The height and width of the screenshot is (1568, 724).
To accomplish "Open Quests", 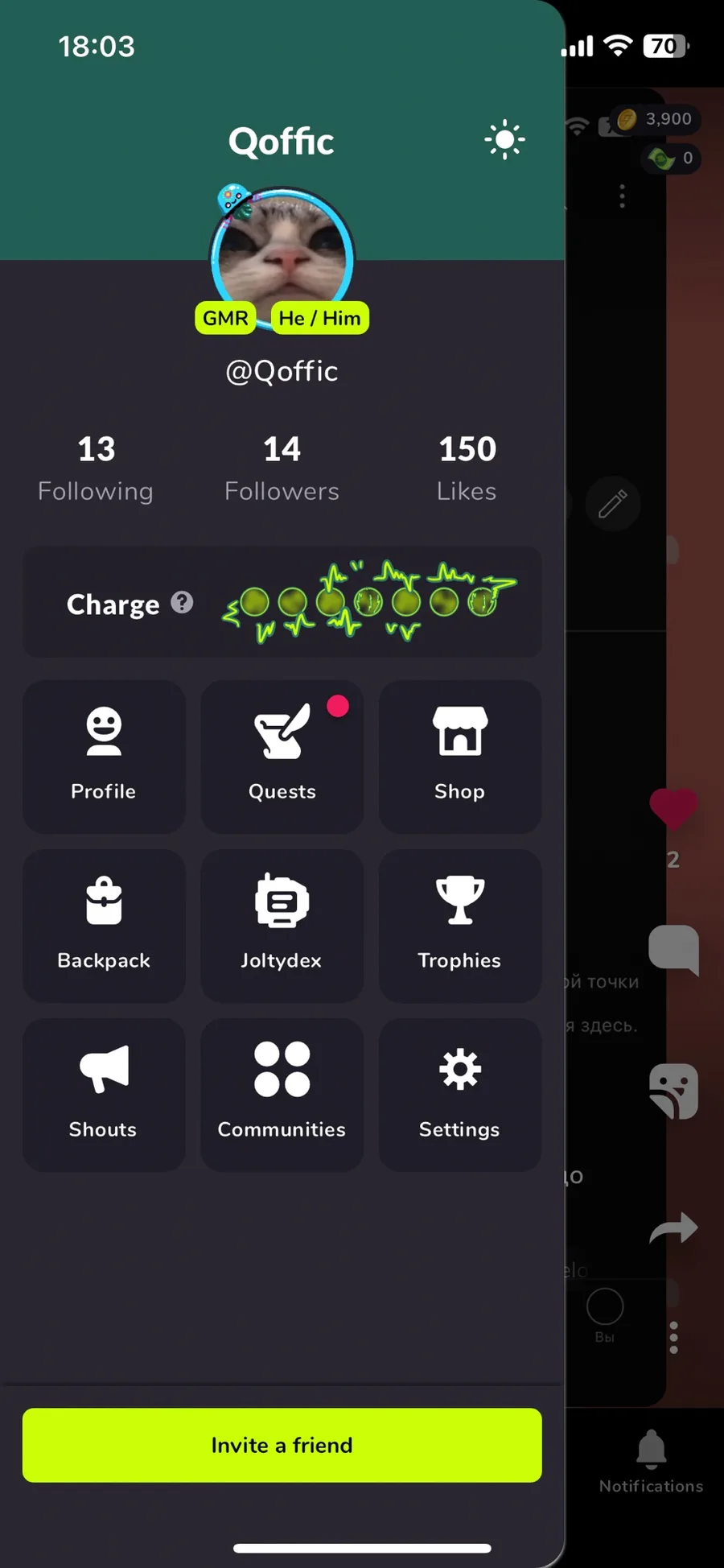I will (282, 757).
